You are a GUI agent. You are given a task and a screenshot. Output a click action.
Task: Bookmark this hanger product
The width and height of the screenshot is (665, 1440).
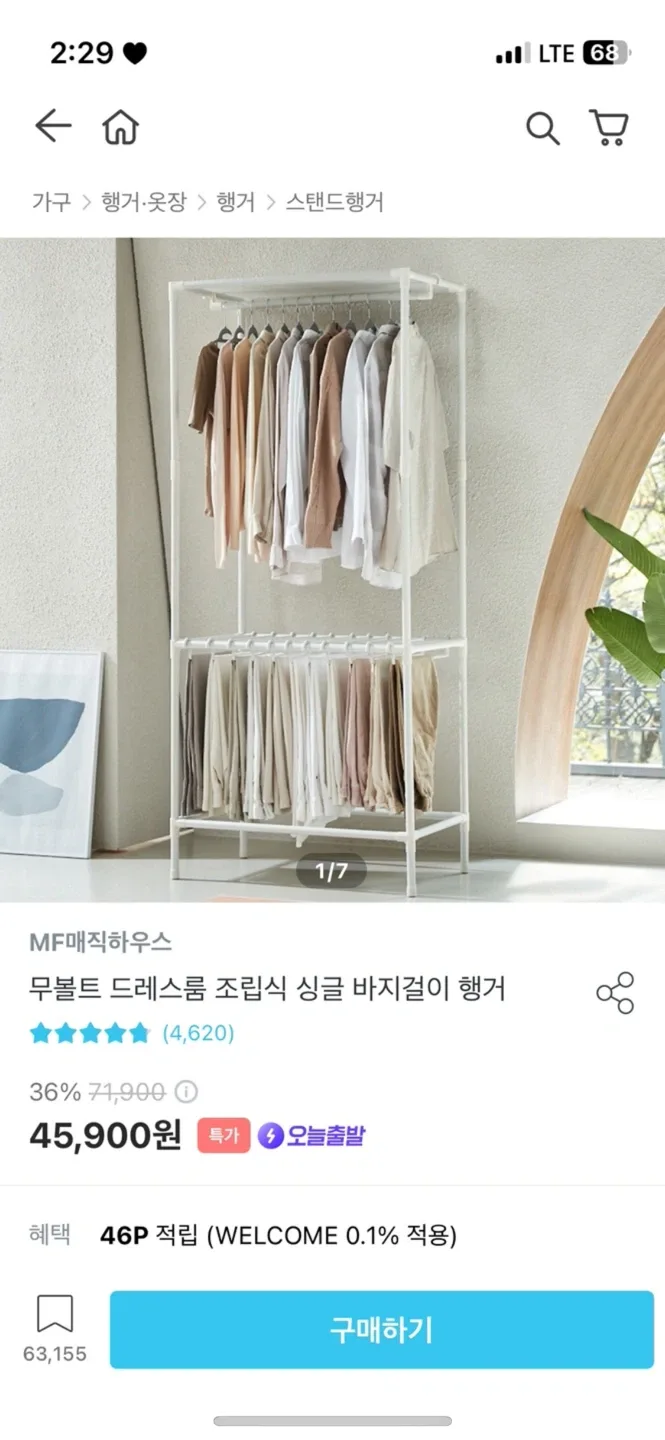(x=55, y=1329)
